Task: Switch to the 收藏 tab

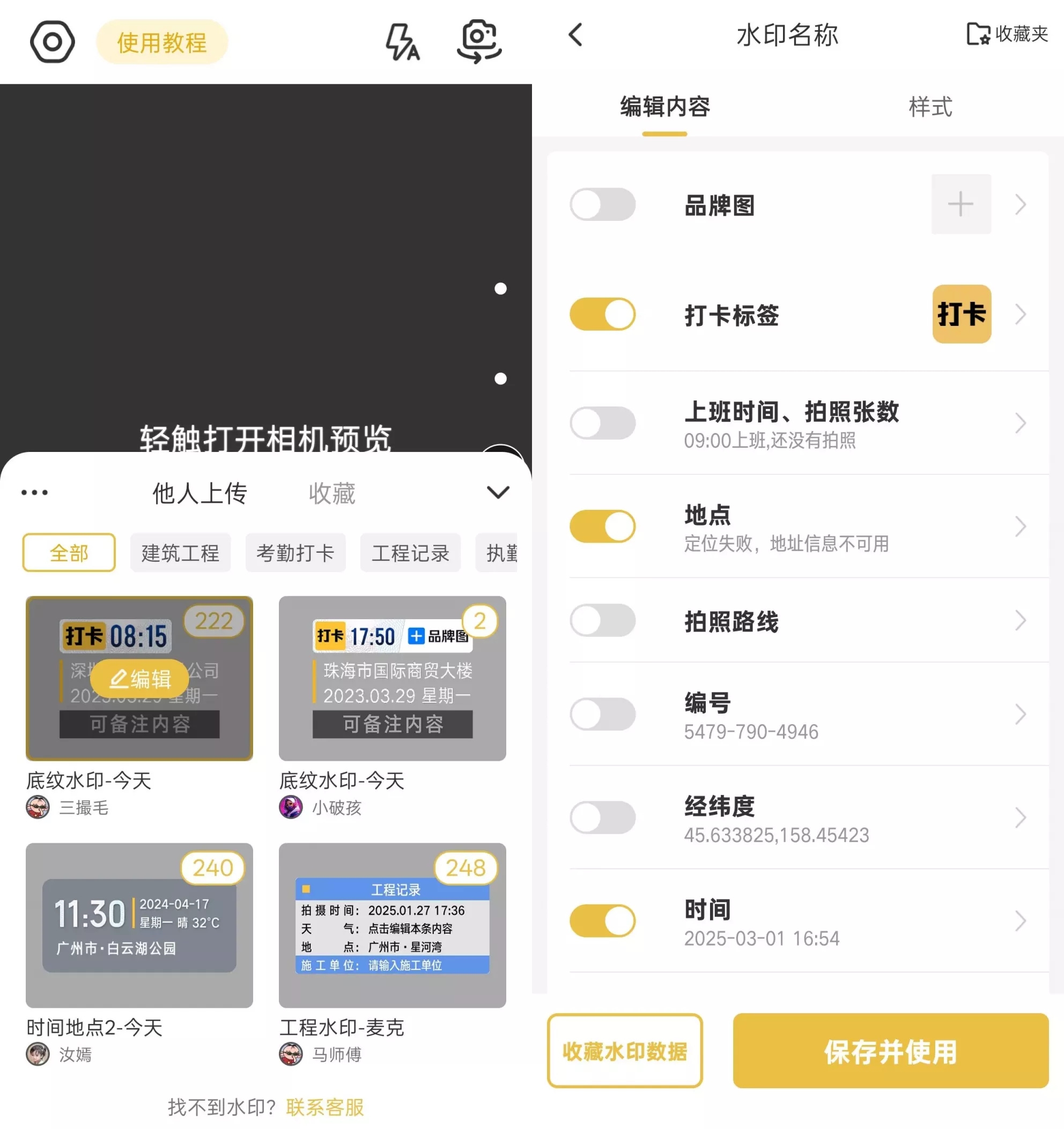Action: click(332, 493)
